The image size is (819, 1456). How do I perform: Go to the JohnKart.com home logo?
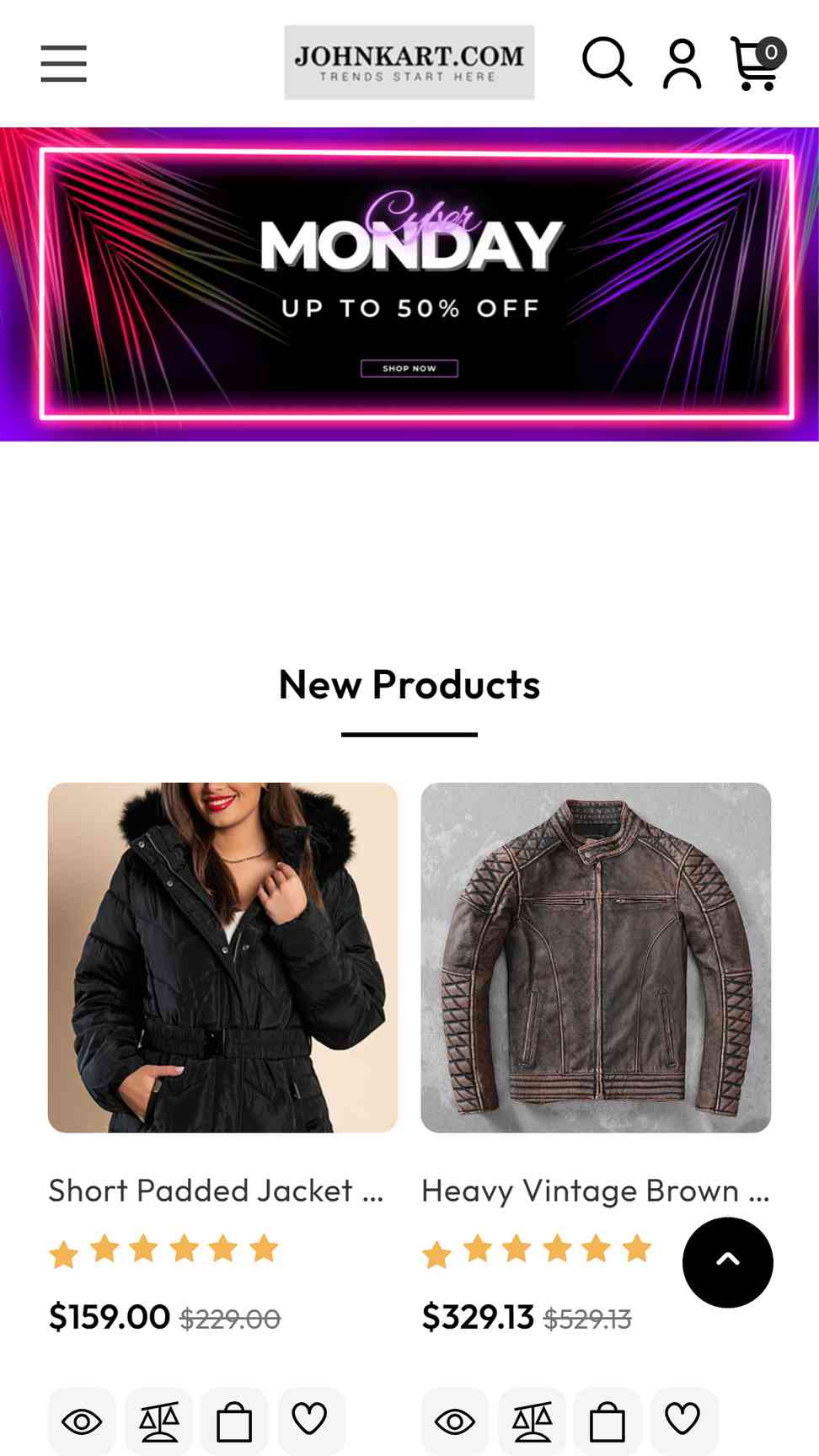point(409,62)
